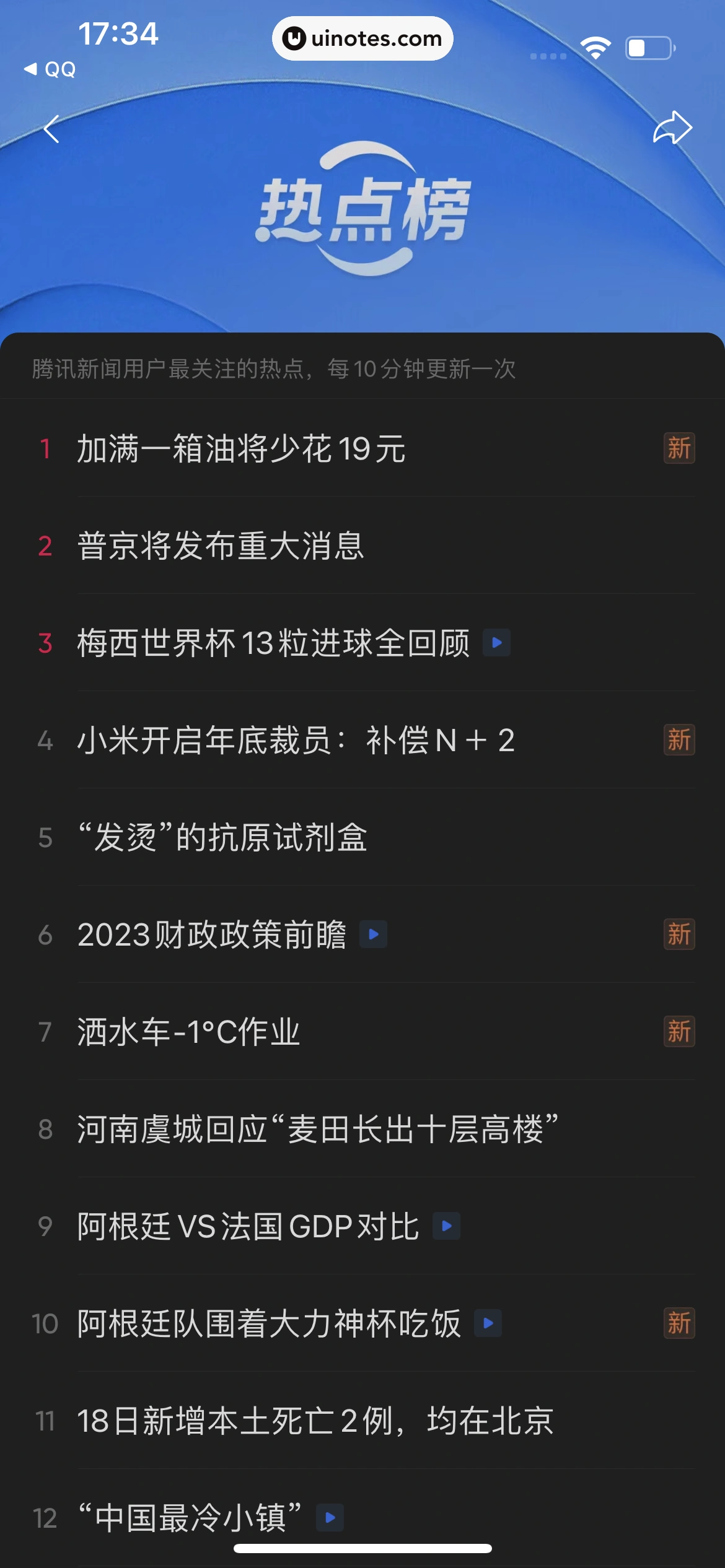
Task: Tap the 新 badge next to 洒水车-1°C作业
Action: [679, 1031]
